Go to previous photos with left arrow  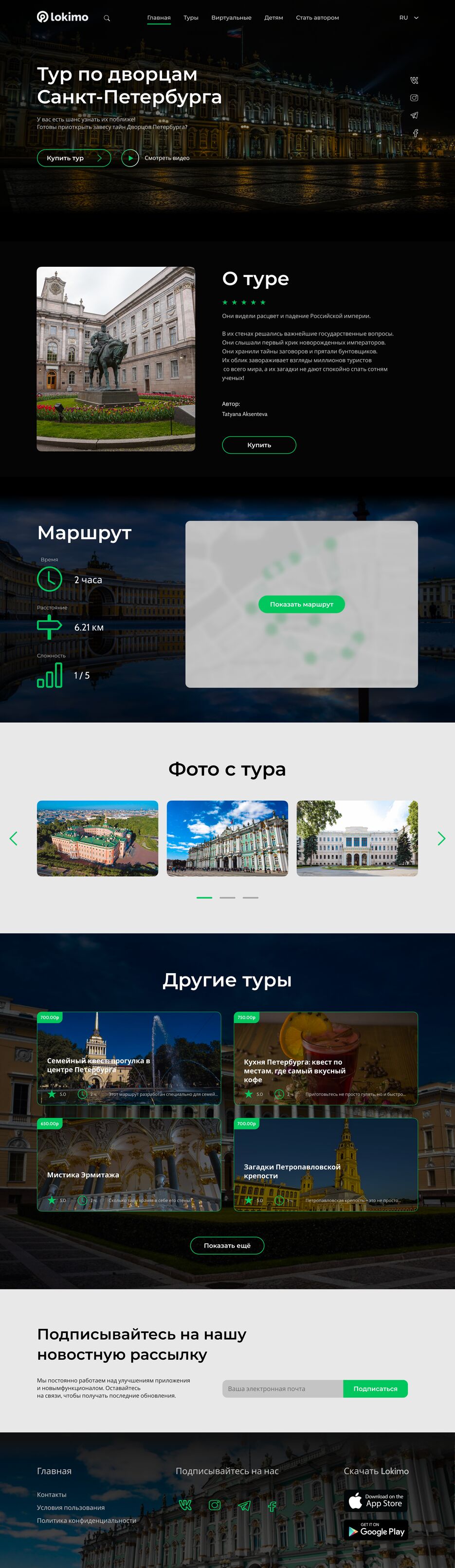point(14,838)
